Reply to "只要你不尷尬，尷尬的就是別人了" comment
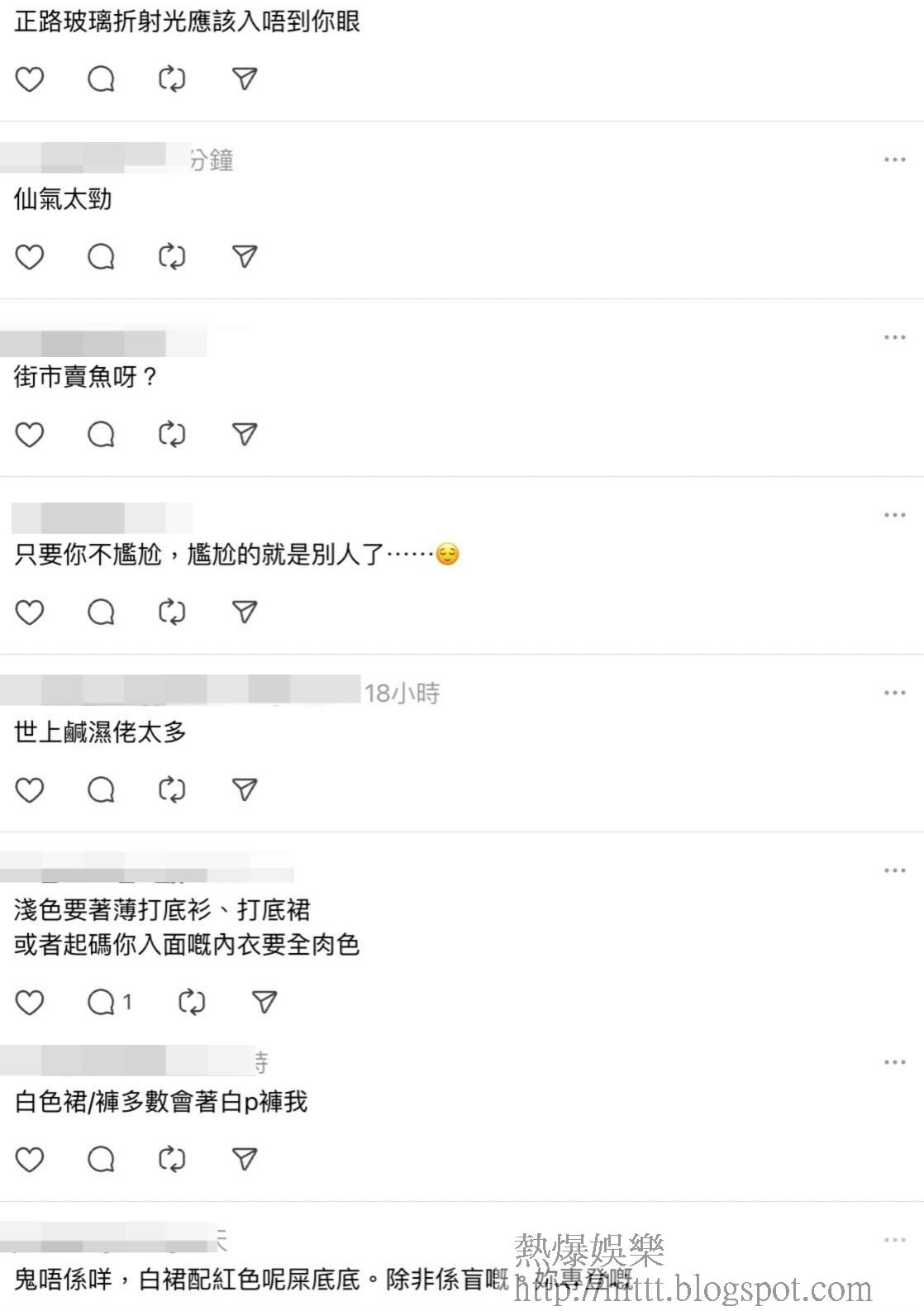This screenshot has width=924, height=1311. click(x=101, y=613)
